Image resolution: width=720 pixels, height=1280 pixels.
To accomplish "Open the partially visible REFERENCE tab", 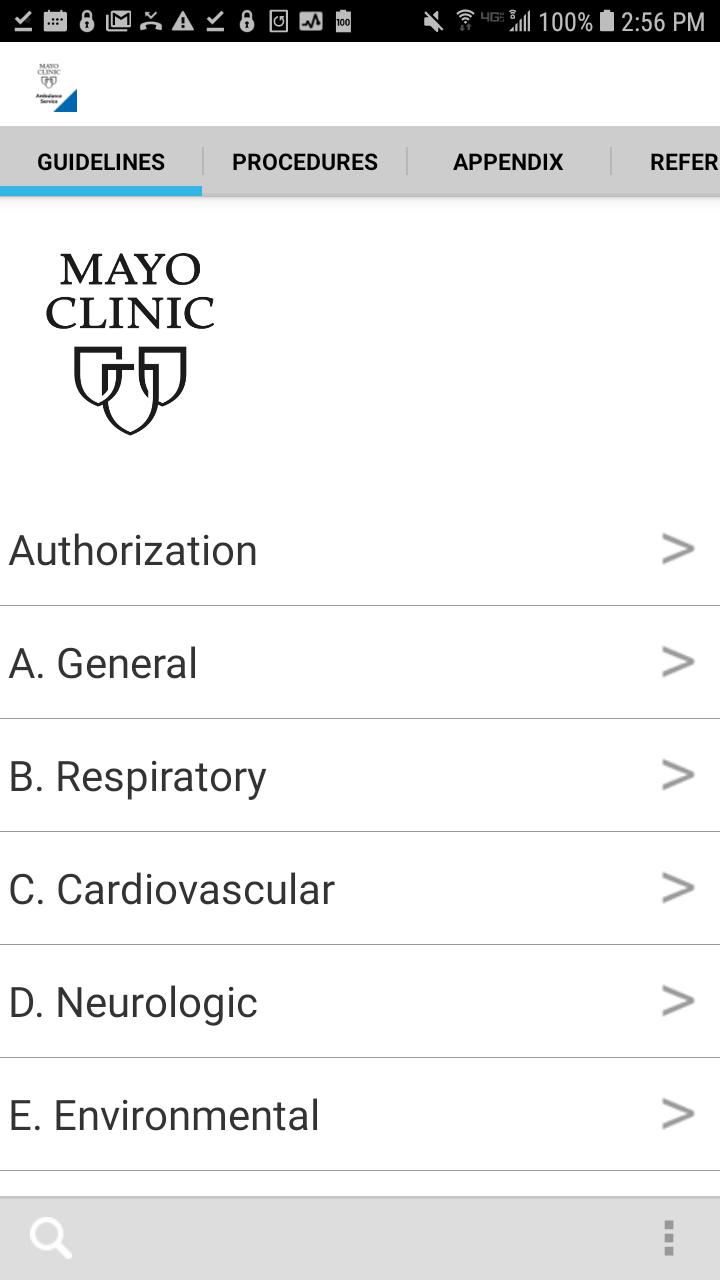I will pyautogui.click(x=690, y=161).
